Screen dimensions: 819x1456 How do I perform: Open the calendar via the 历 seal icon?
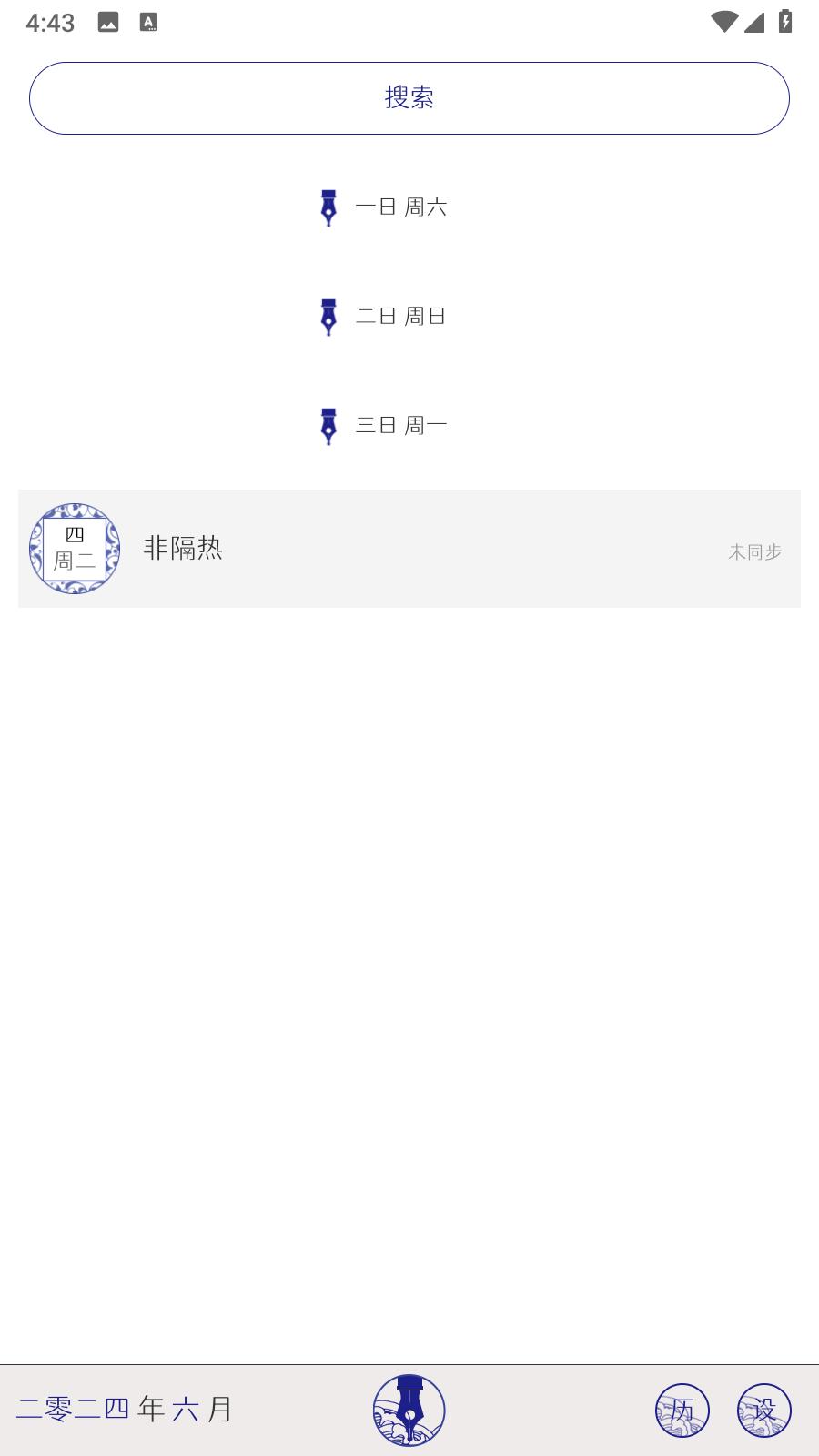pos(682,1409)
